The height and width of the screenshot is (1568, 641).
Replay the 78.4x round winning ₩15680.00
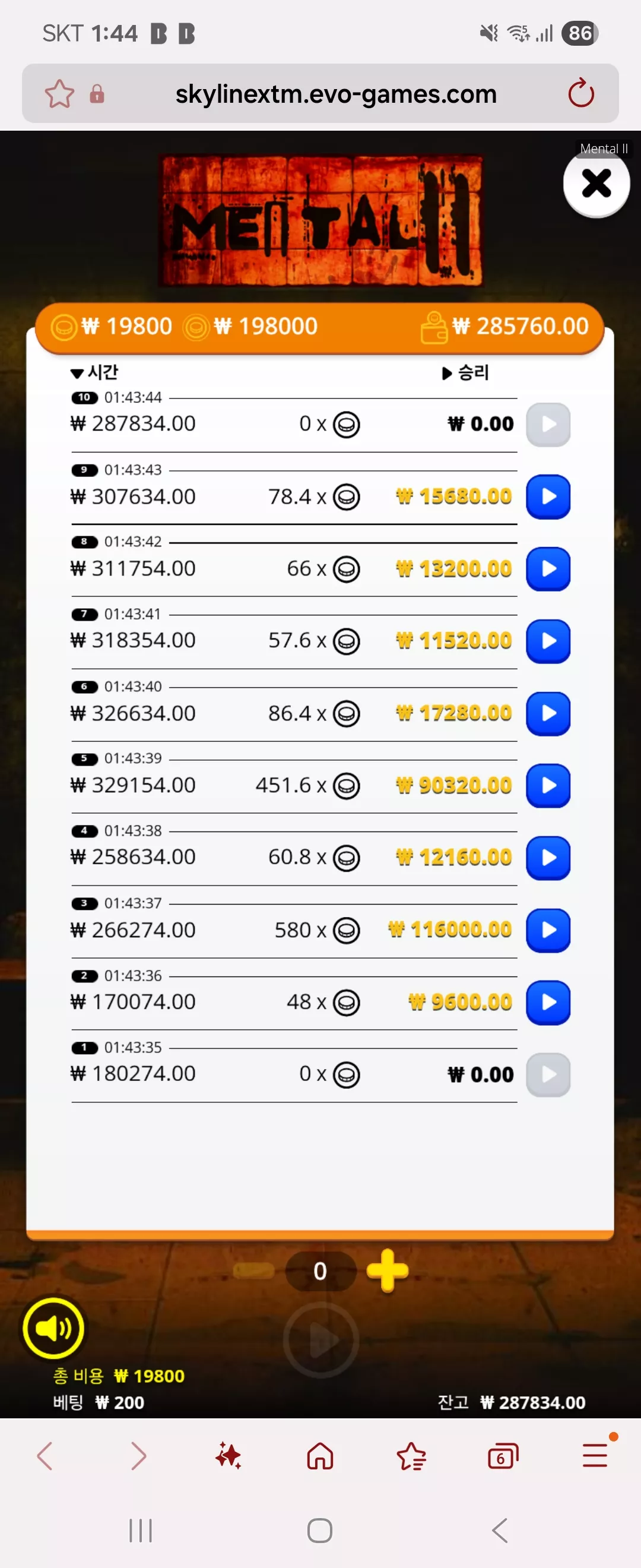tap(548, 497)
